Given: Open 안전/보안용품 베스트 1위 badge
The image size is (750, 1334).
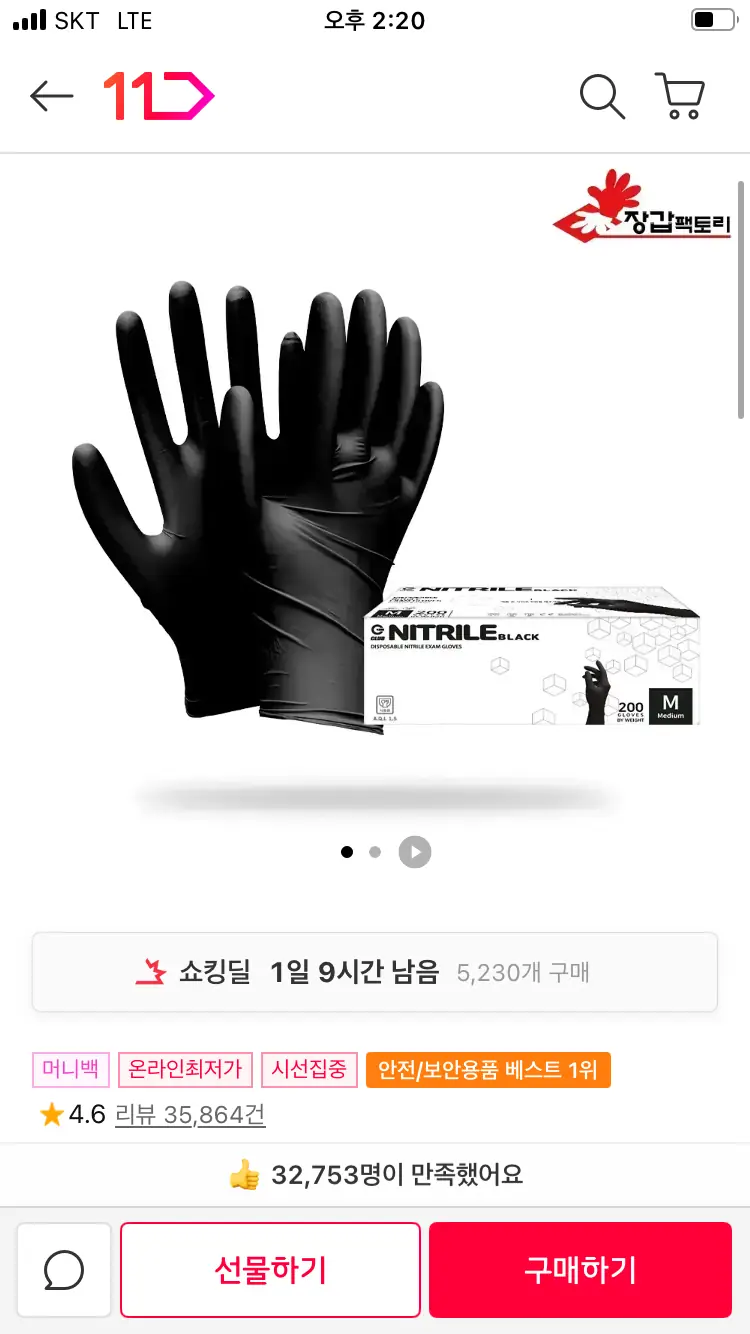Looking at the screenshot, I should [487, 1070].
